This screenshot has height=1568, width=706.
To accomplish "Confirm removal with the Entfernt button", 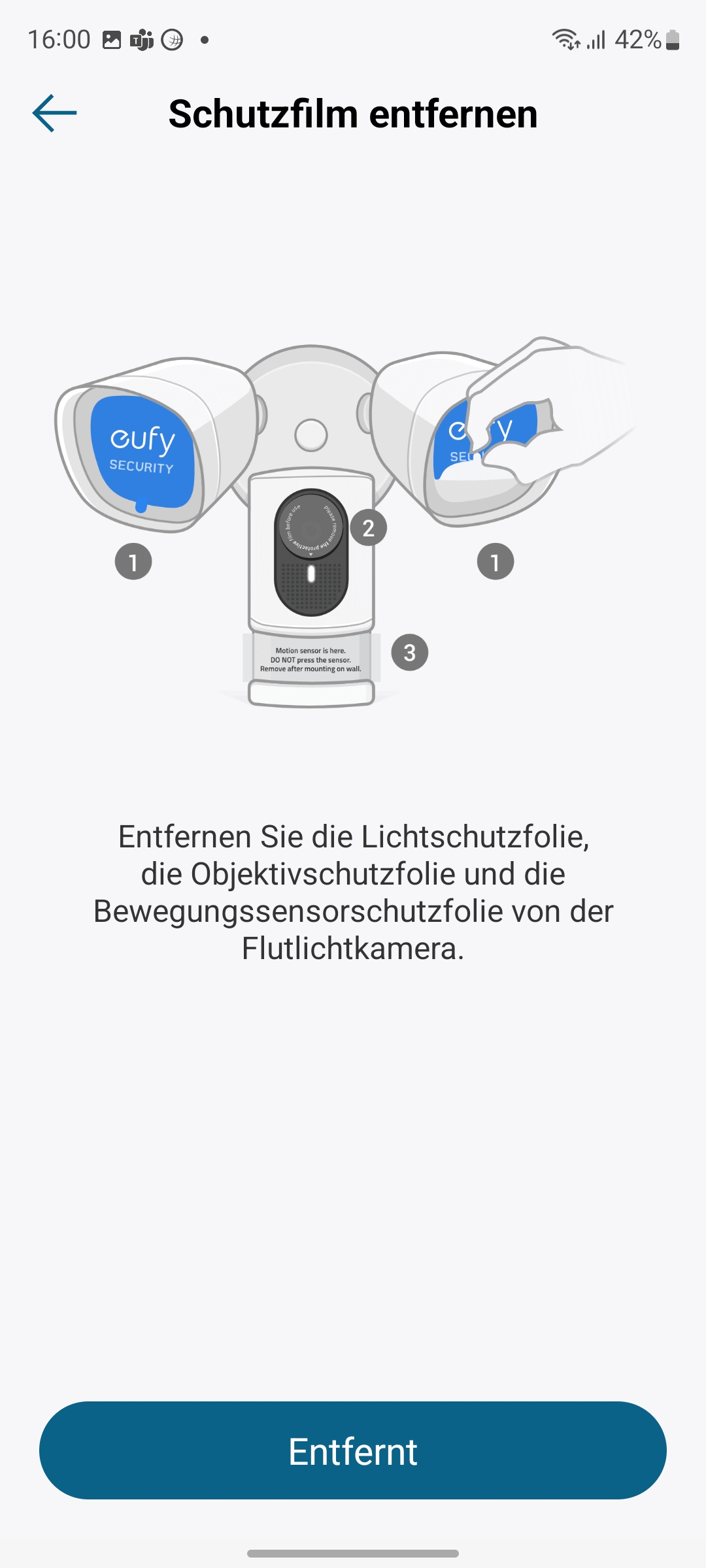I will coord(353,1451).
